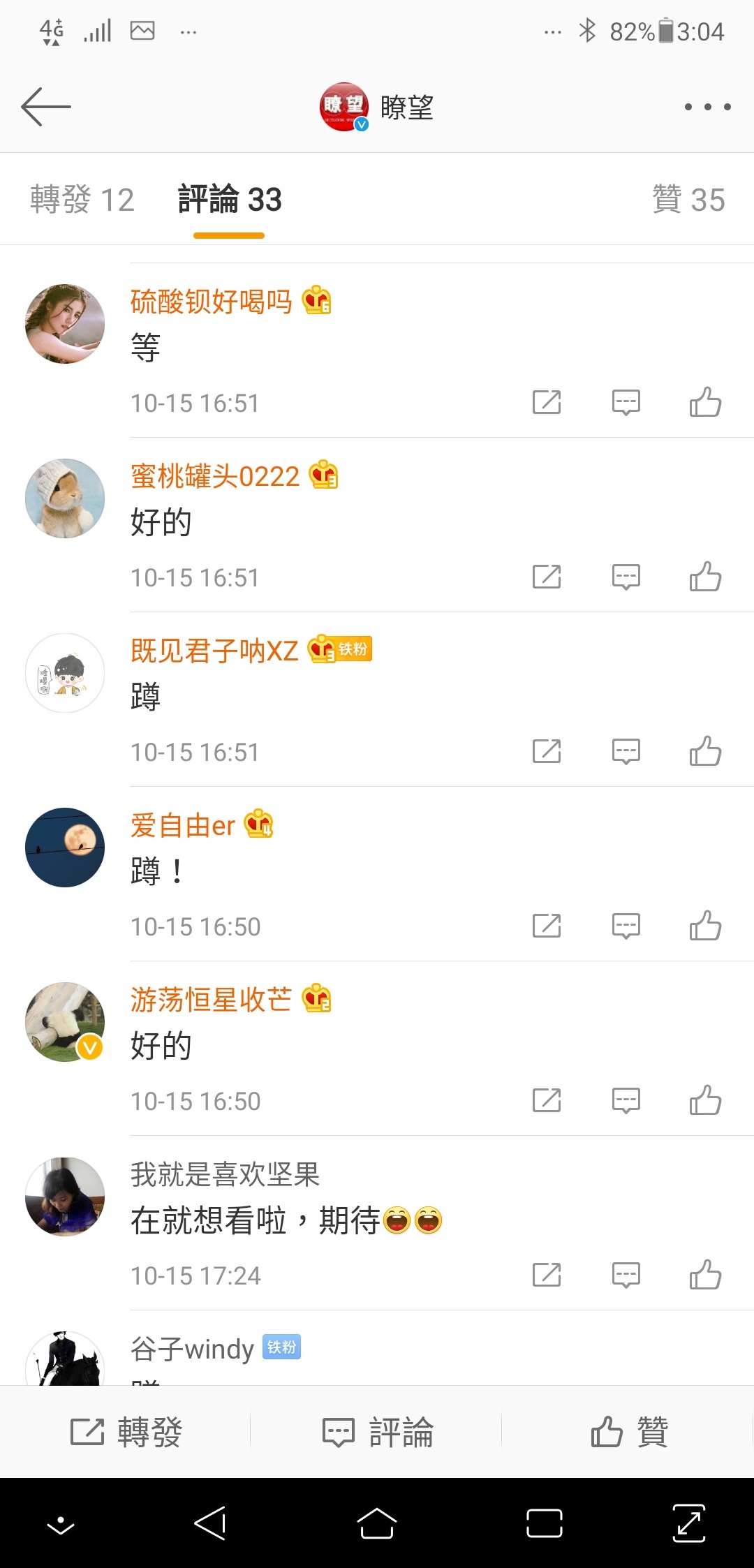Repost 既见君子呐XZ's comment

pyautogui.click(x=546, y=751)
